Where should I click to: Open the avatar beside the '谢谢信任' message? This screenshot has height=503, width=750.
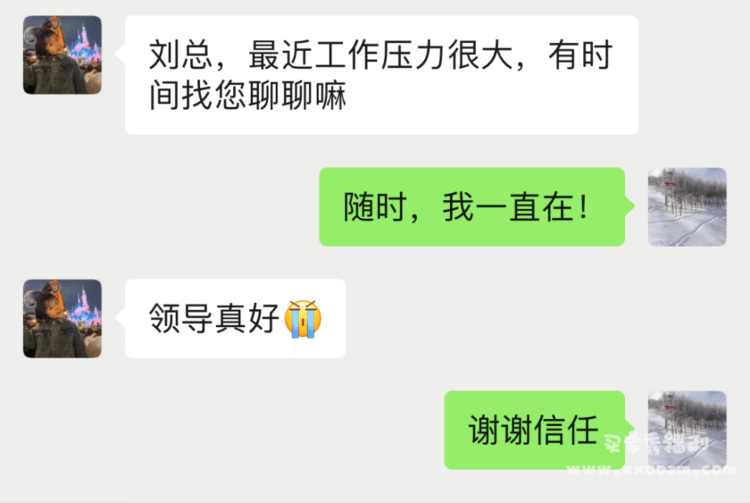click(687, 430)
